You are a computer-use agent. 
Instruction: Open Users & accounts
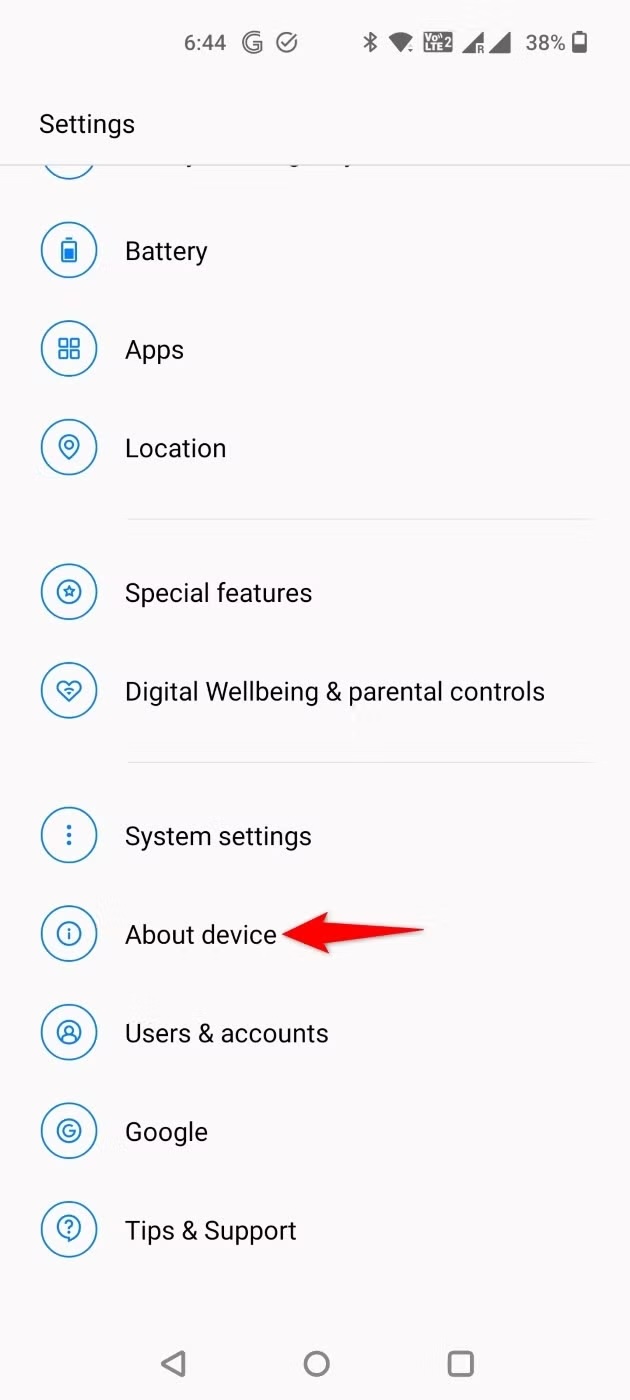(315, 1033)
